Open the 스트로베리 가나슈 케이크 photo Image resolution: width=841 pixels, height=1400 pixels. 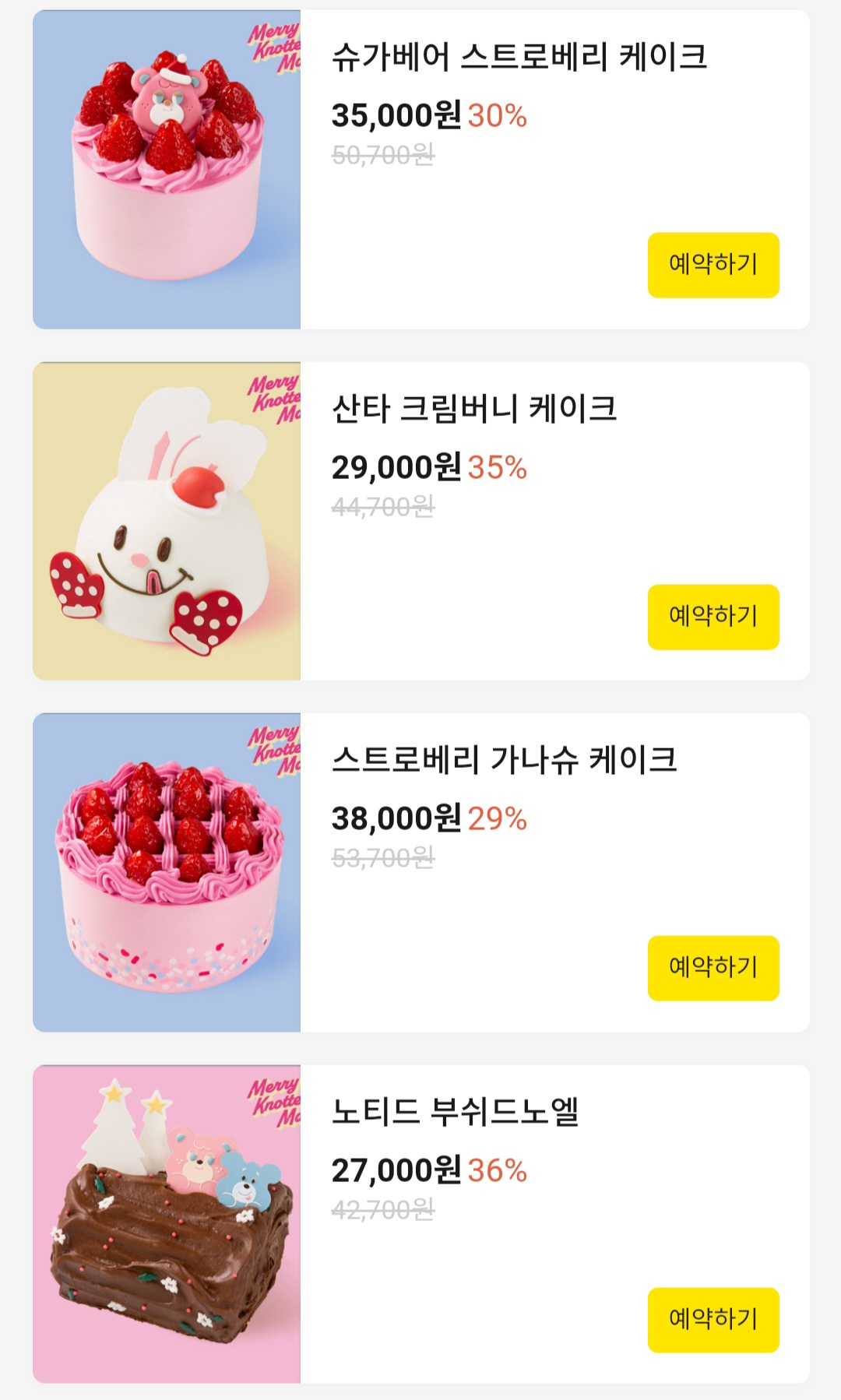[x=167, y=873]
